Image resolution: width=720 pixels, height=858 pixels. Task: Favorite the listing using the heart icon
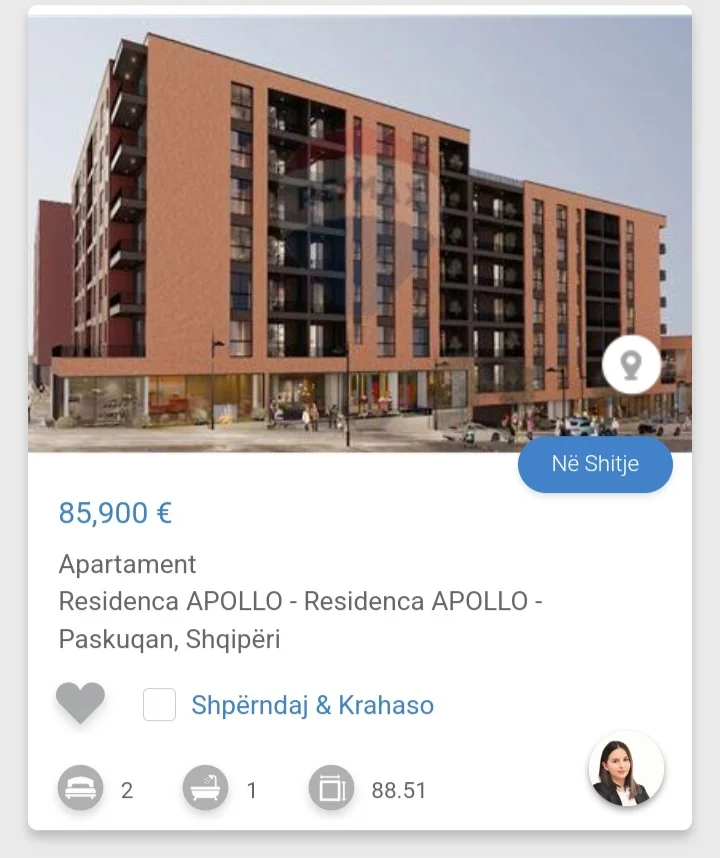coord(79,704)
